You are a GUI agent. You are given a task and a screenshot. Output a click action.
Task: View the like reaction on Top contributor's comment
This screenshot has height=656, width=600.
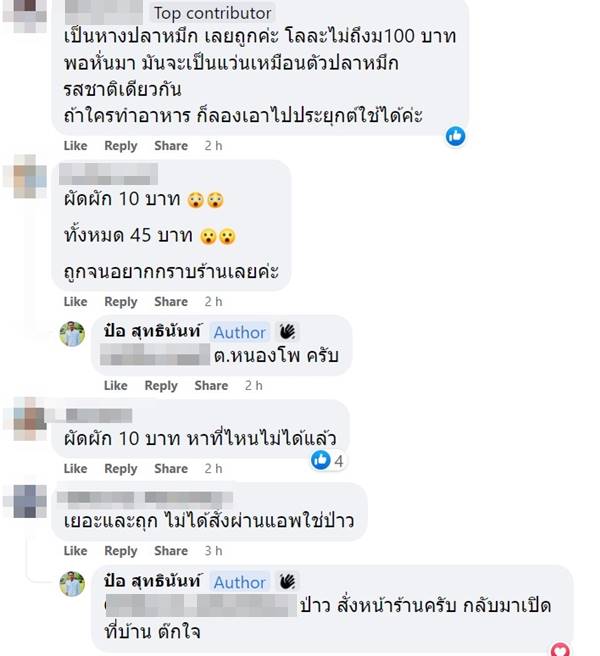[456, 136]
